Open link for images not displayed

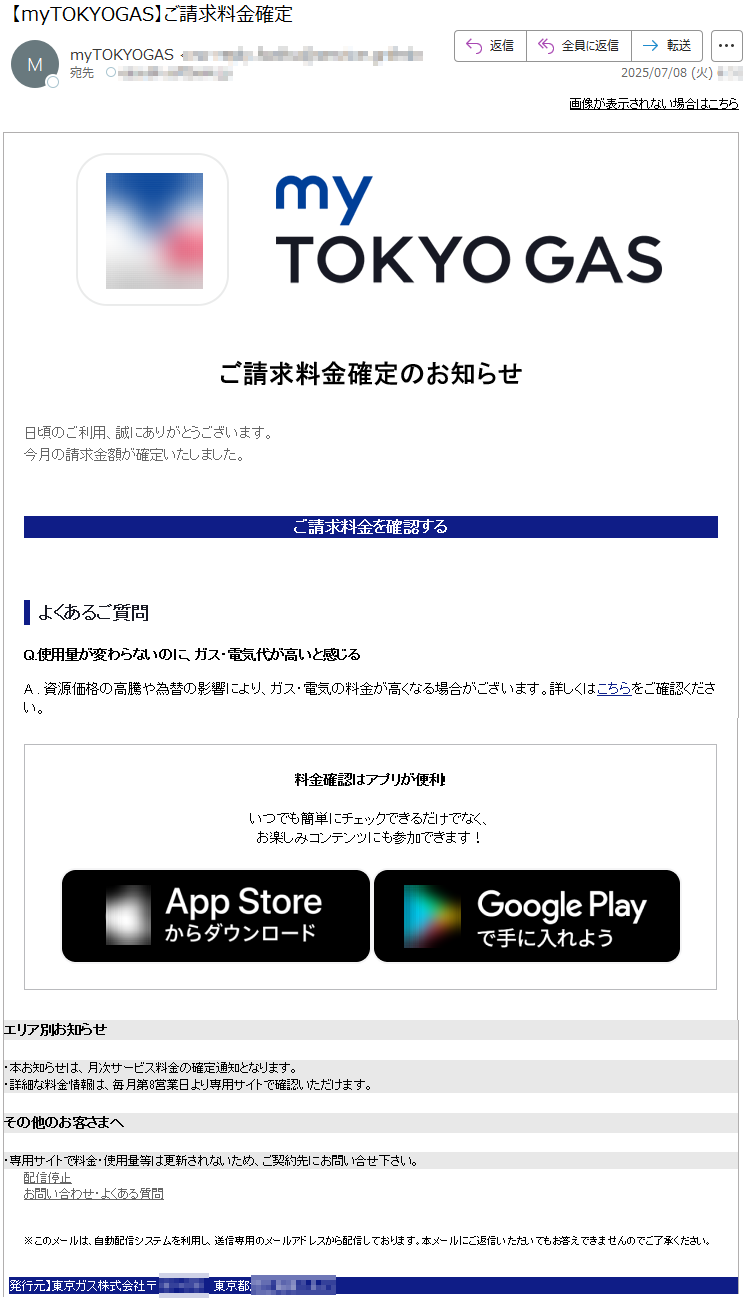click(654, 103)
